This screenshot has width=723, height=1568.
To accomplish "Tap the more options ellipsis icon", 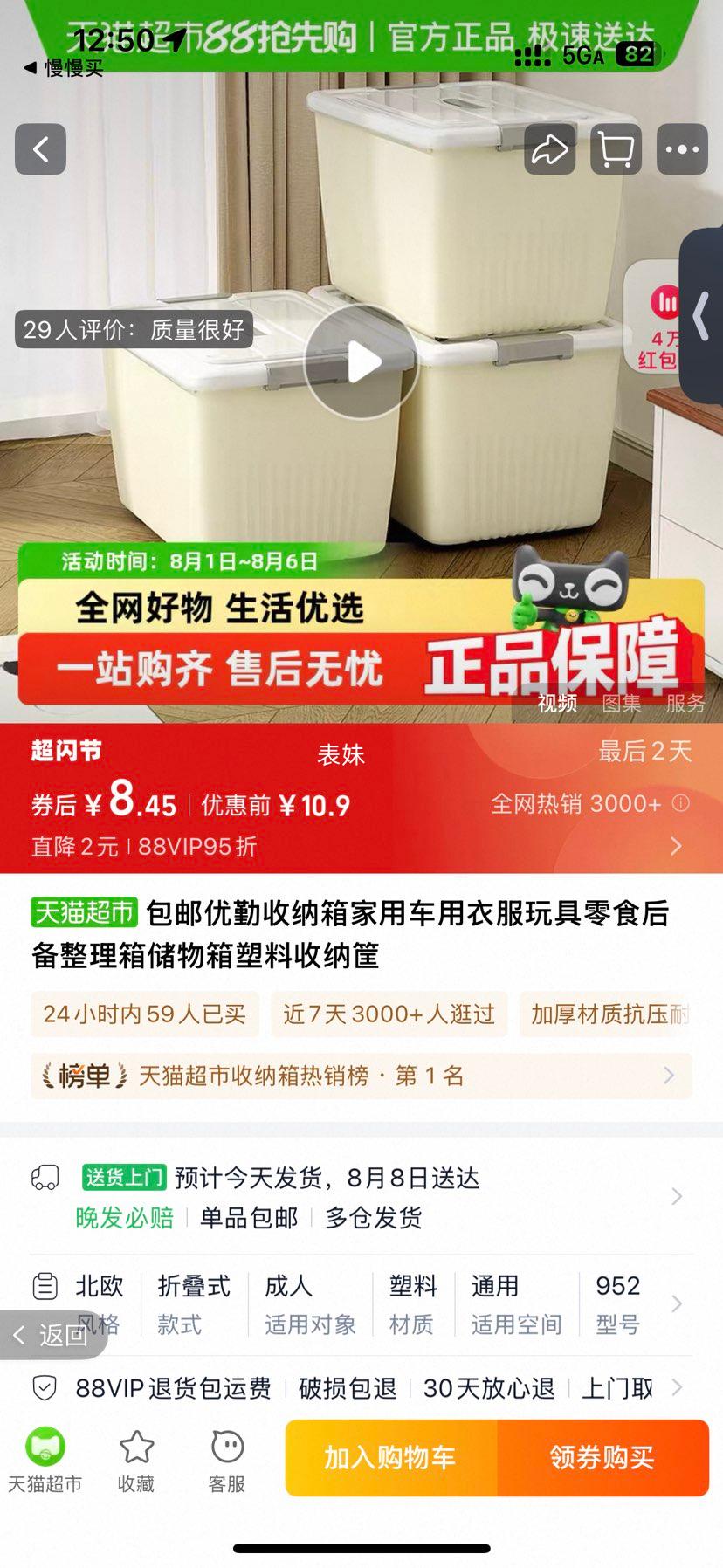I will (682, 149).
